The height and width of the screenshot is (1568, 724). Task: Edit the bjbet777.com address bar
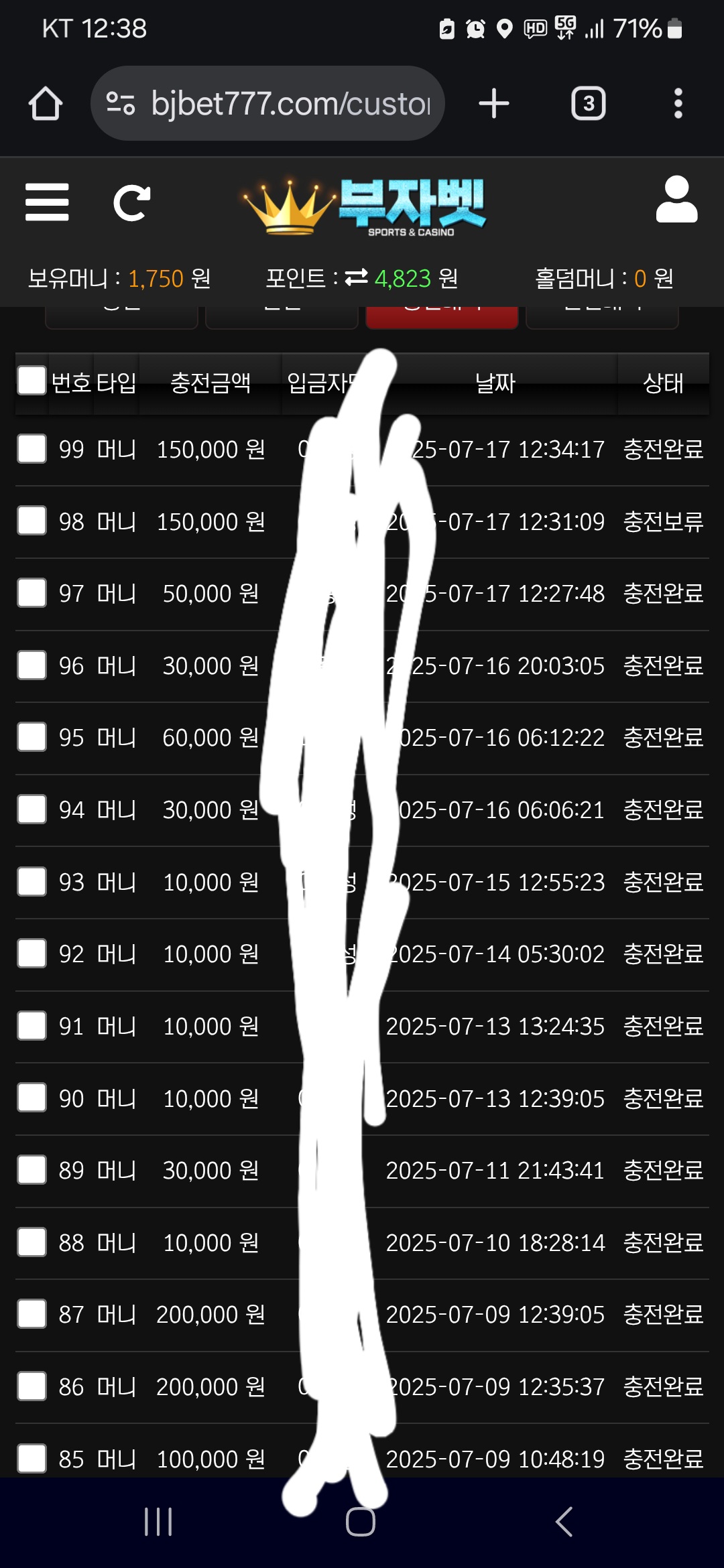(288, 104)
